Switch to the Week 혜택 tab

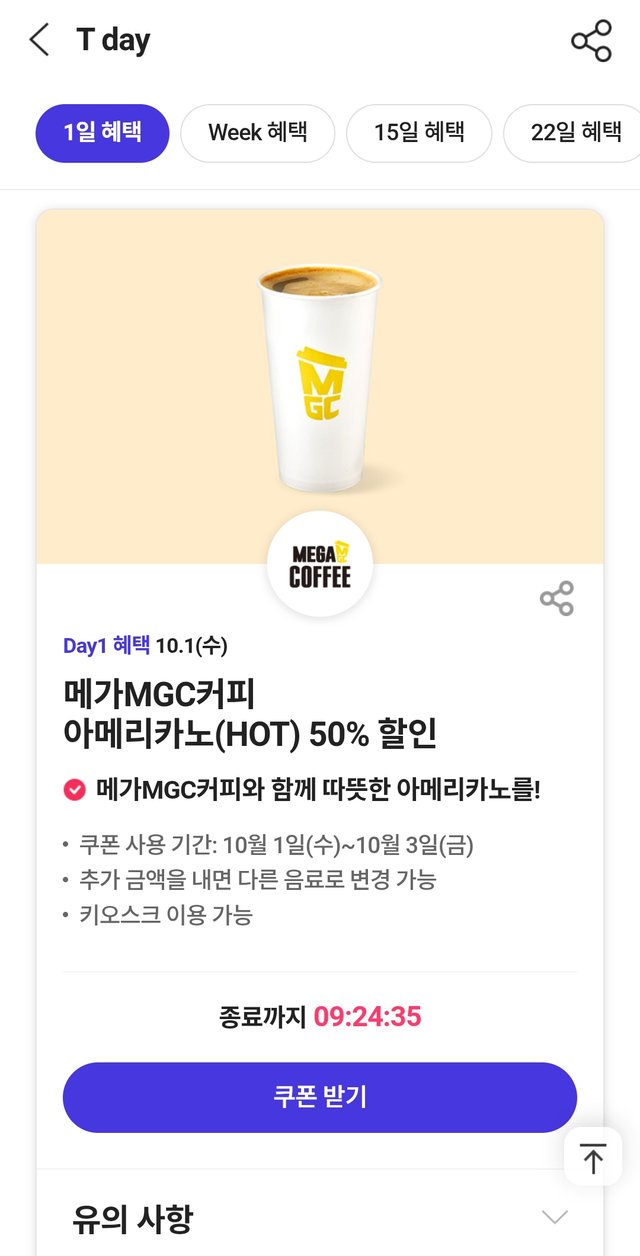(x=257, y=133)
